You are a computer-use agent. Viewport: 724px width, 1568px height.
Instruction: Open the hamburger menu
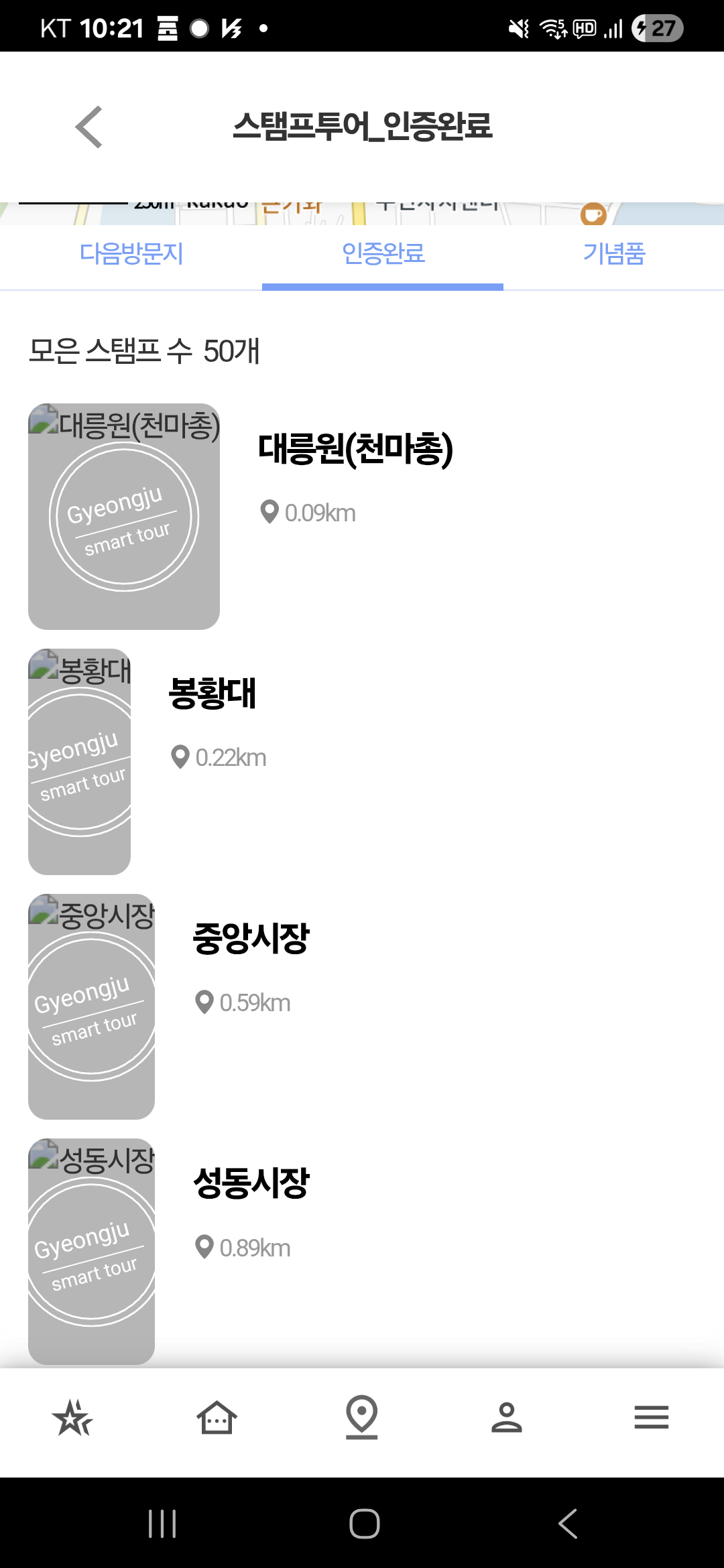click(652, 1417)
